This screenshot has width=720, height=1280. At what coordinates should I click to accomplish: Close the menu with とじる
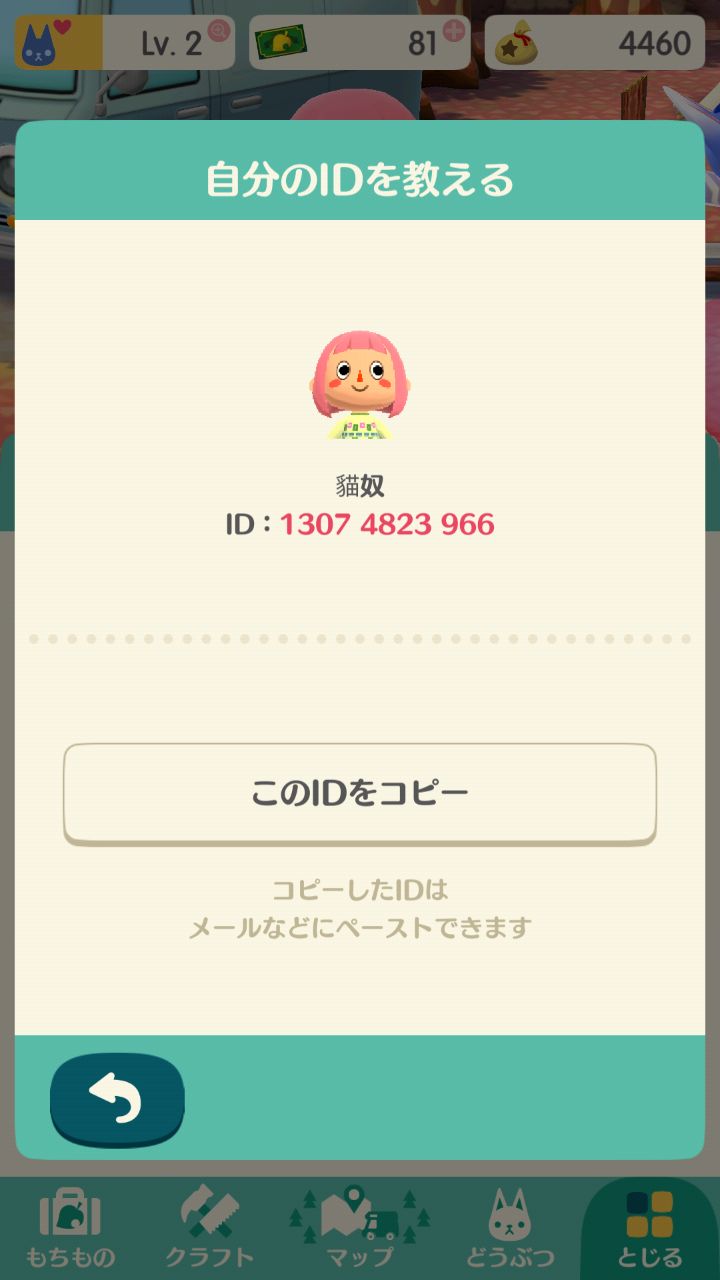650,1229
